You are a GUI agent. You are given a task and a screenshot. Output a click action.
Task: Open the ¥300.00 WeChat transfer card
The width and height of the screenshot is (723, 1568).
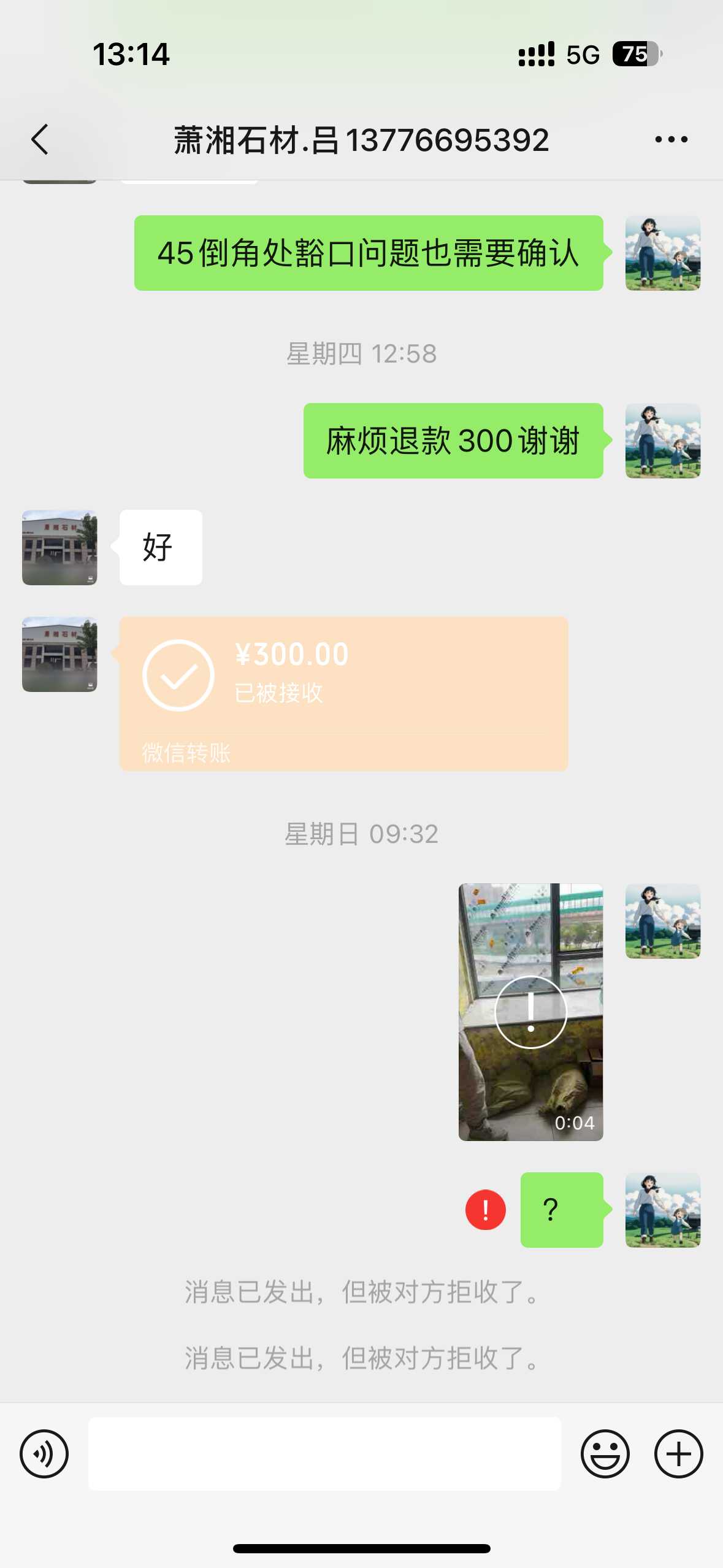point(343,693)
